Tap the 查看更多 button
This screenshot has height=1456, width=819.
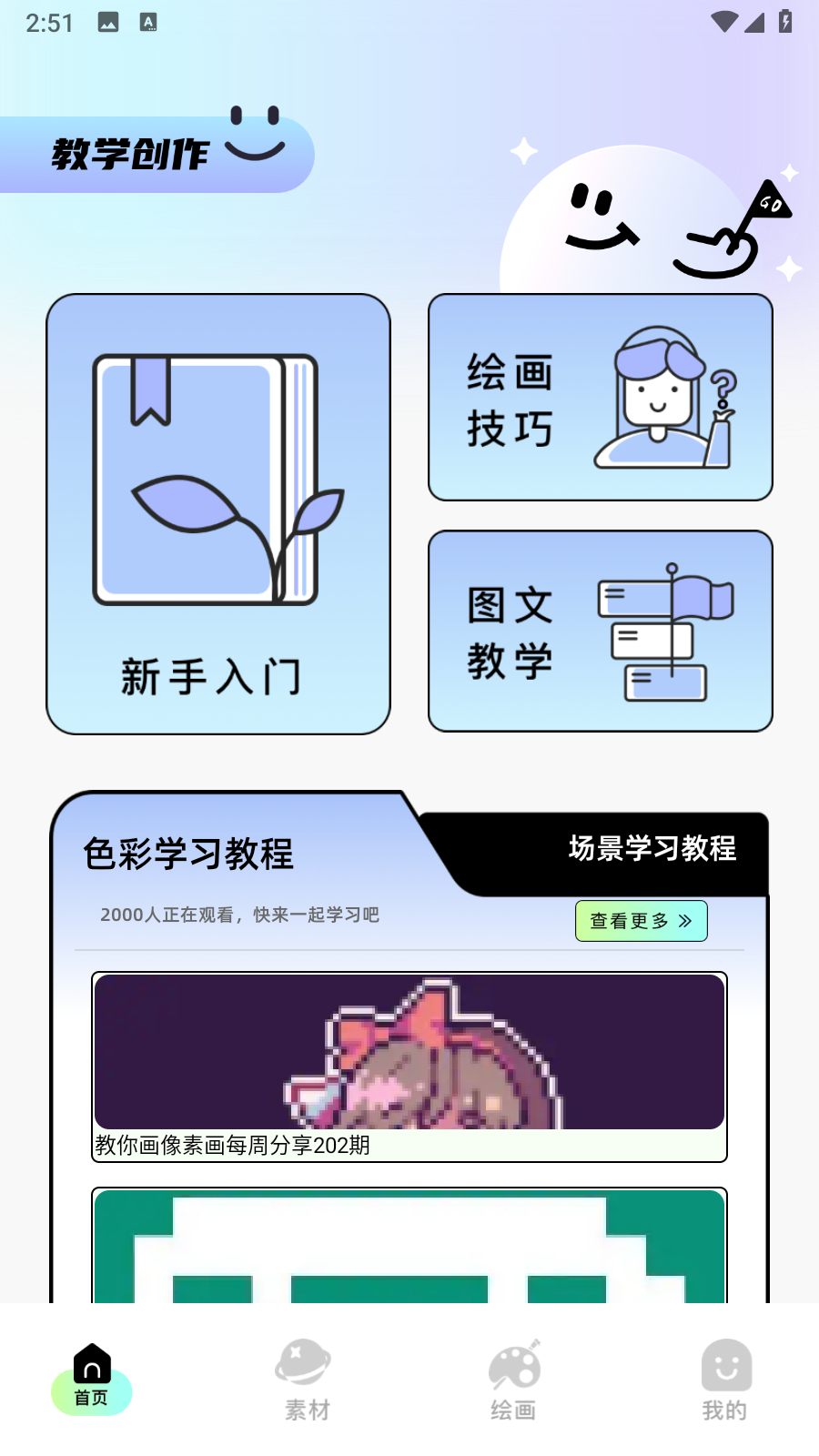pyautogui.click(x=641, y=921)
